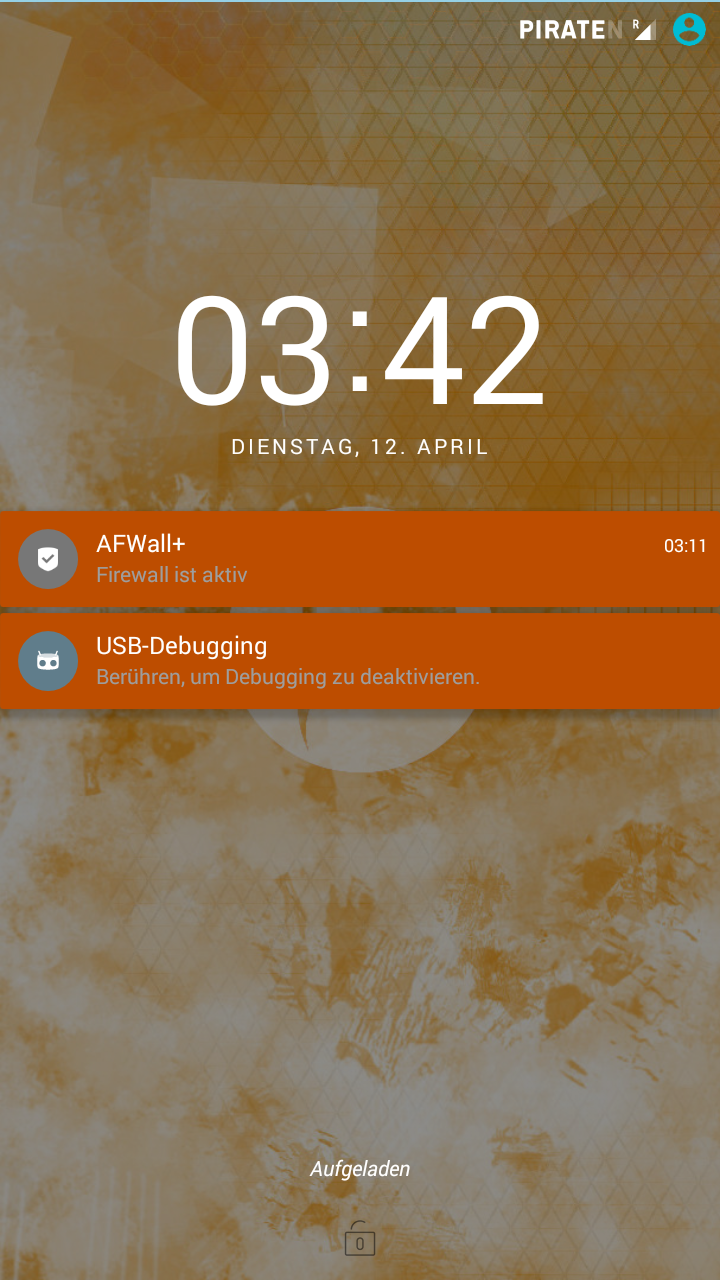This screenshot has width=720, height=1280.
Task: Tap the unlock padlock icon
Action: click(359, 1240)
